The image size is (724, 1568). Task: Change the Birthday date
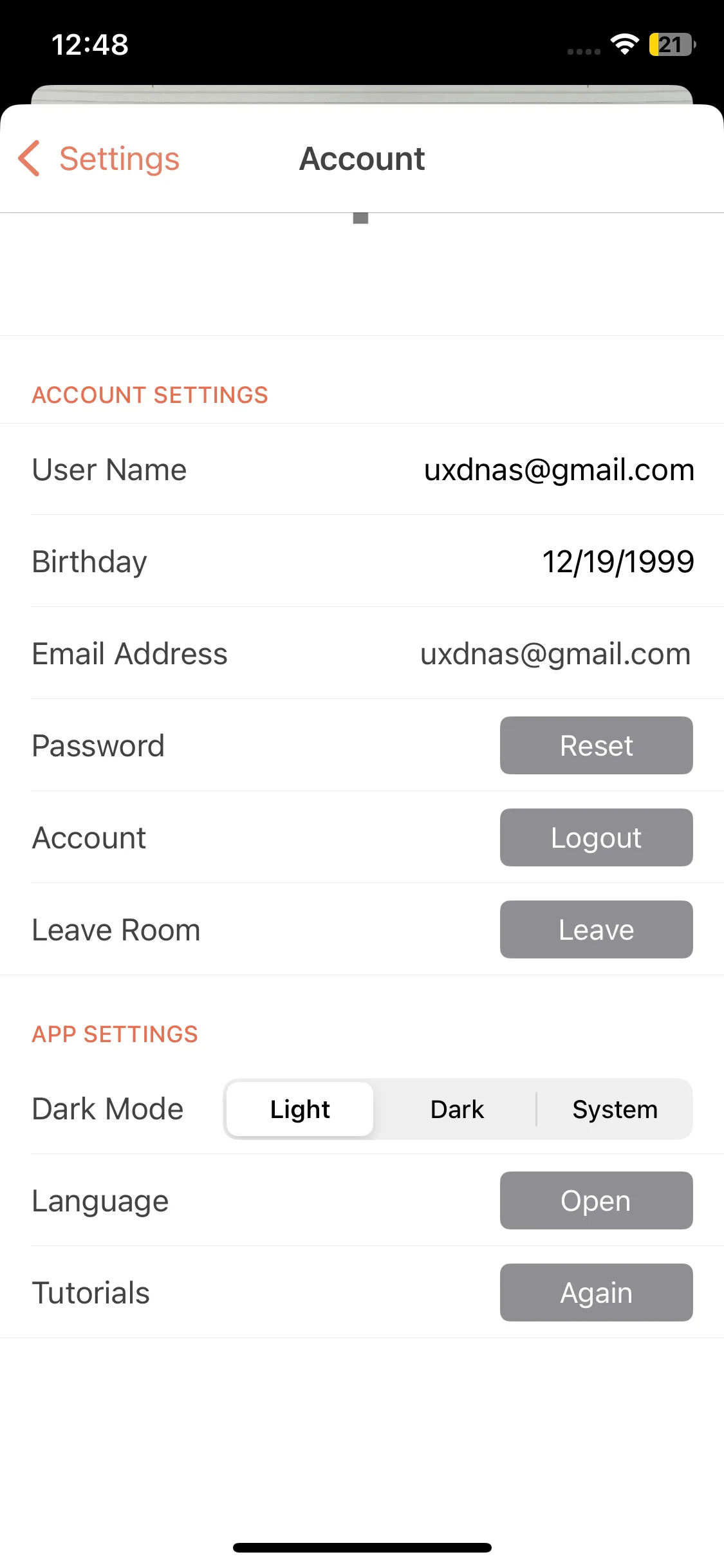618,562
